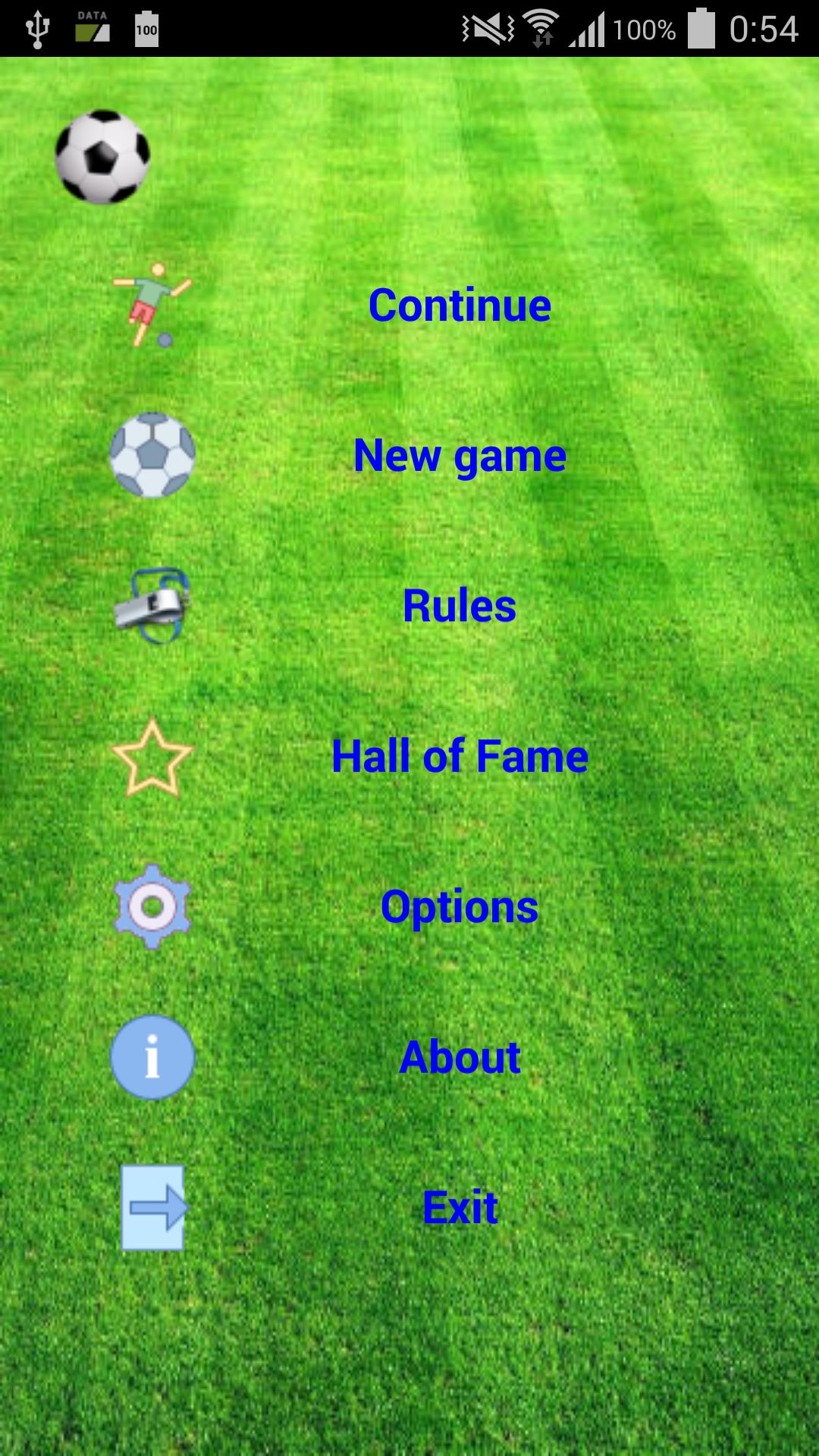View the Hall of Fame
This screenshot has height=1456, width=819.
[459, 756]
